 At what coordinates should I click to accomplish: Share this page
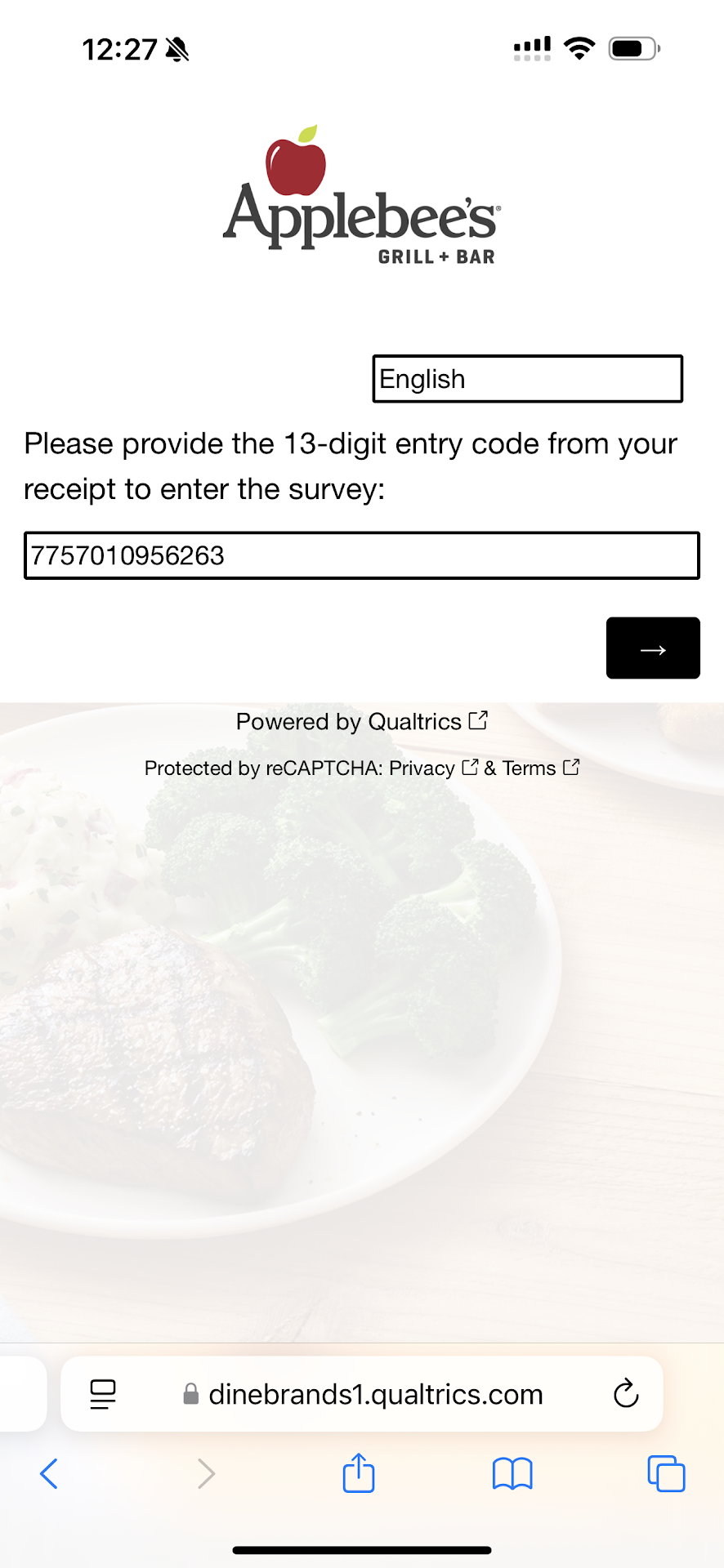coord(359,1474)
